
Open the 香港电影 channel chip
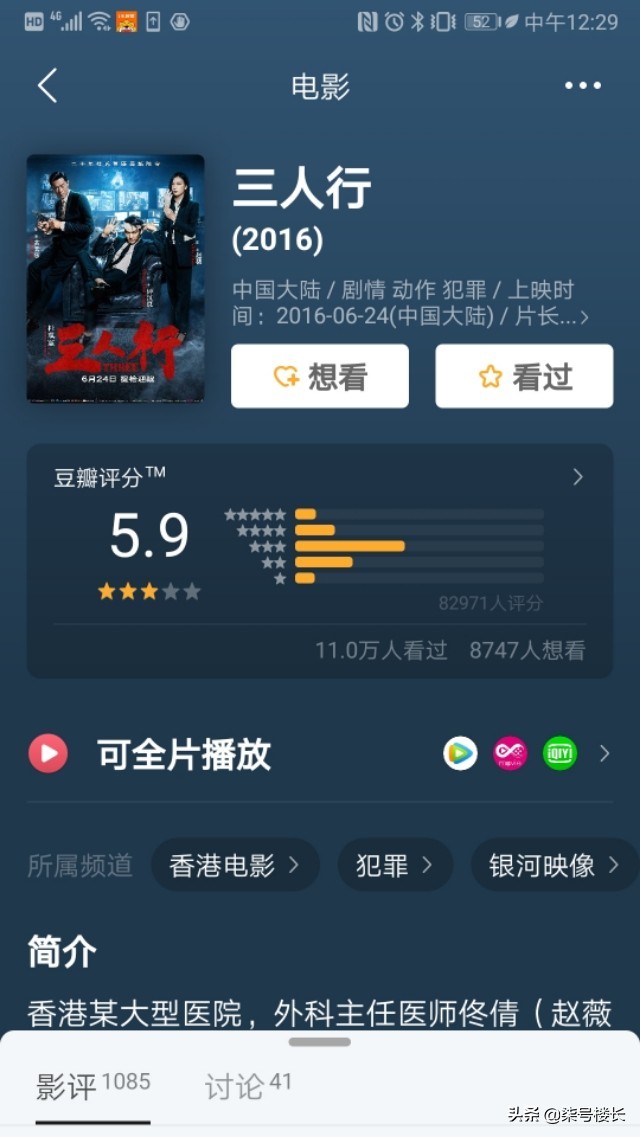coord(235,865)
